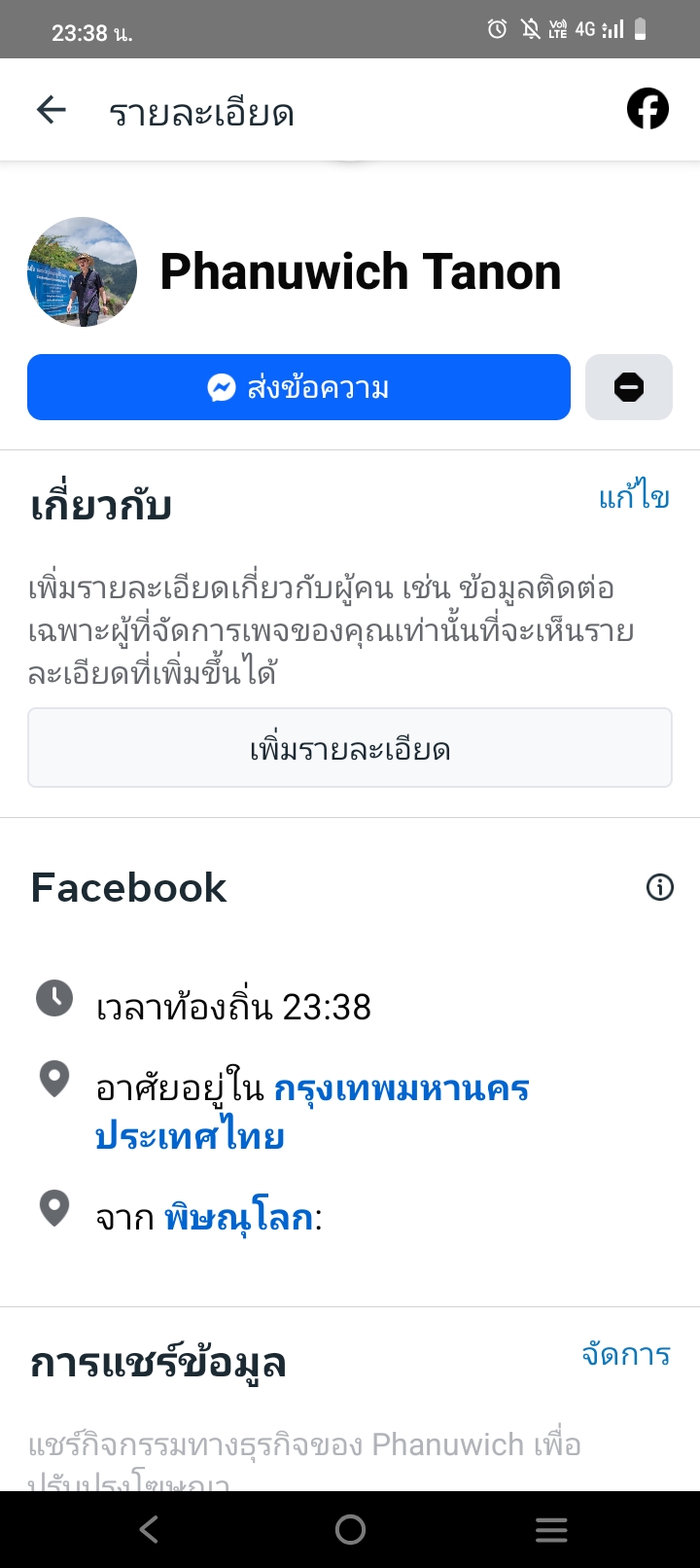Tap the blue ส่งข้อความ message button
The width and height of the screenshot is (700, 1568).
click(x=298, y=387)
